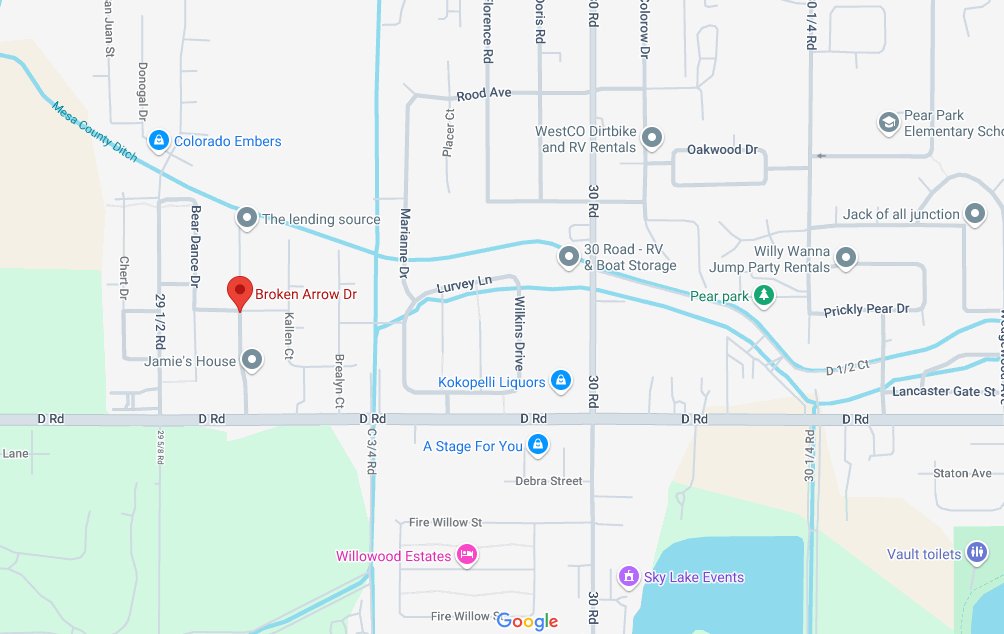Viewport: 1004px width, 634px height.
Task: Select The lending source marker
Action: [246, 218]
